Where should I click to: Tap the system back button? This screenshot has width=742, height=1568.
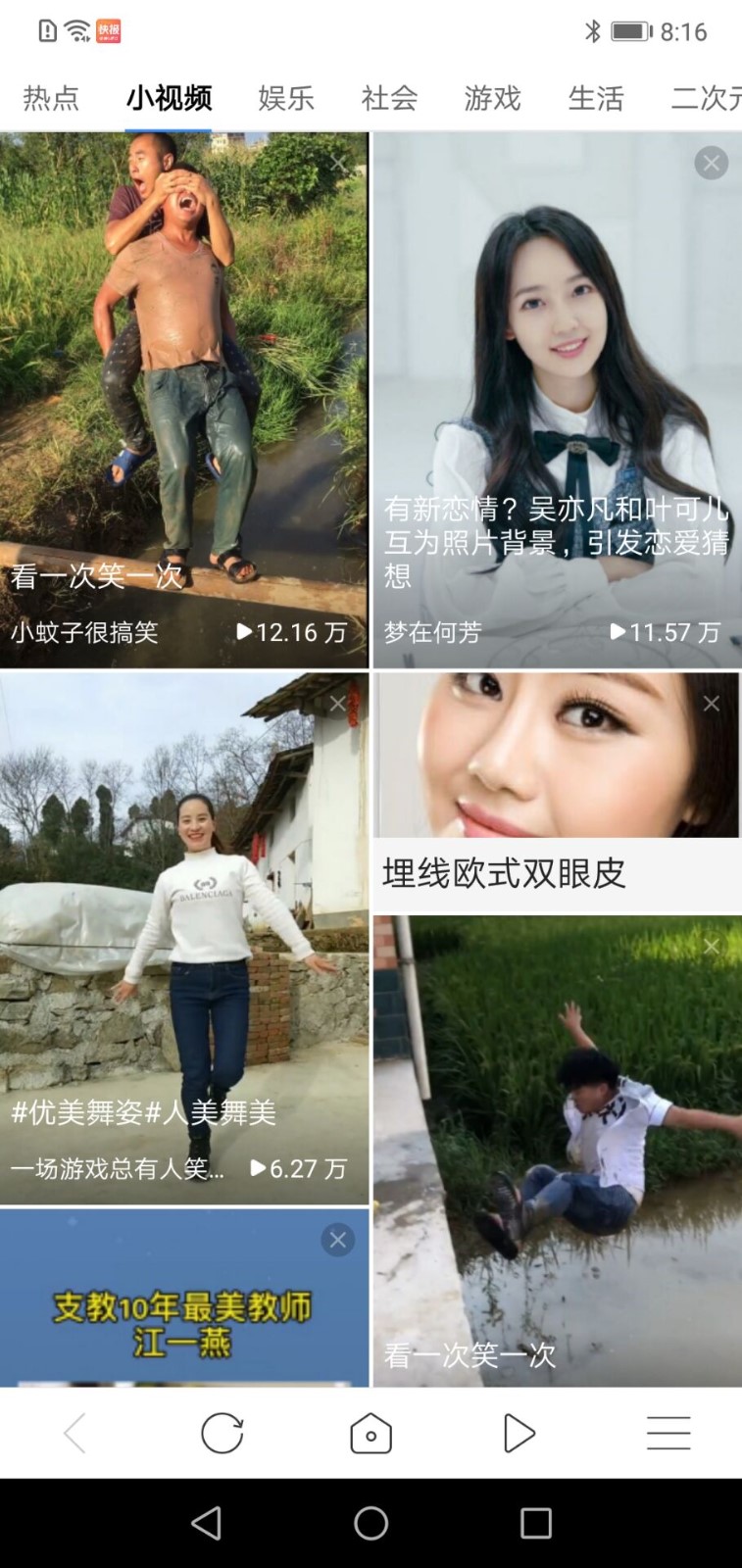point(206,1523)
